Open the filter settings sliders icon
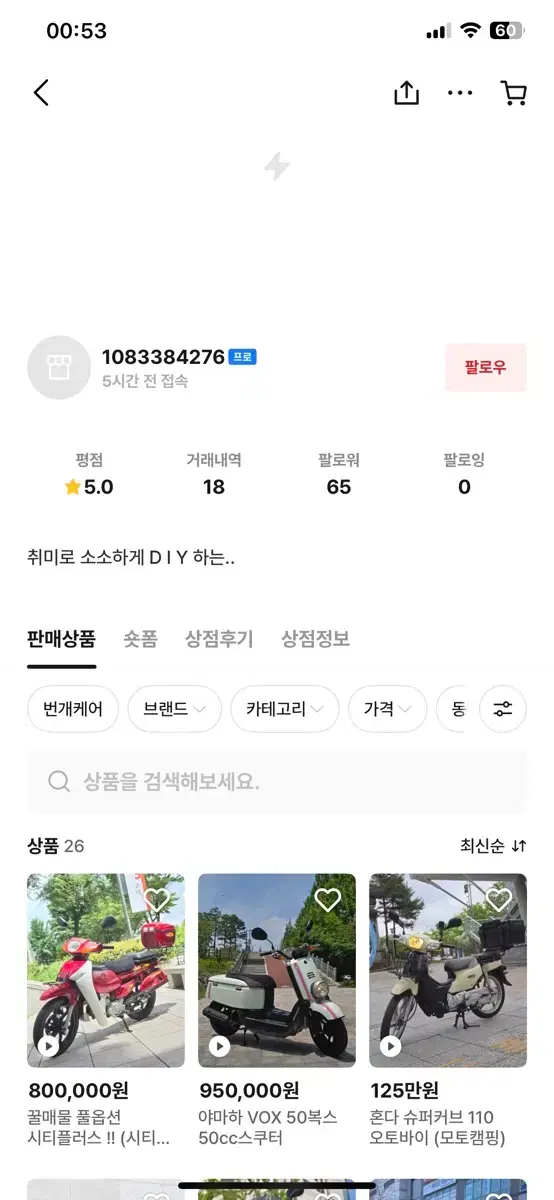 [503, 709]
